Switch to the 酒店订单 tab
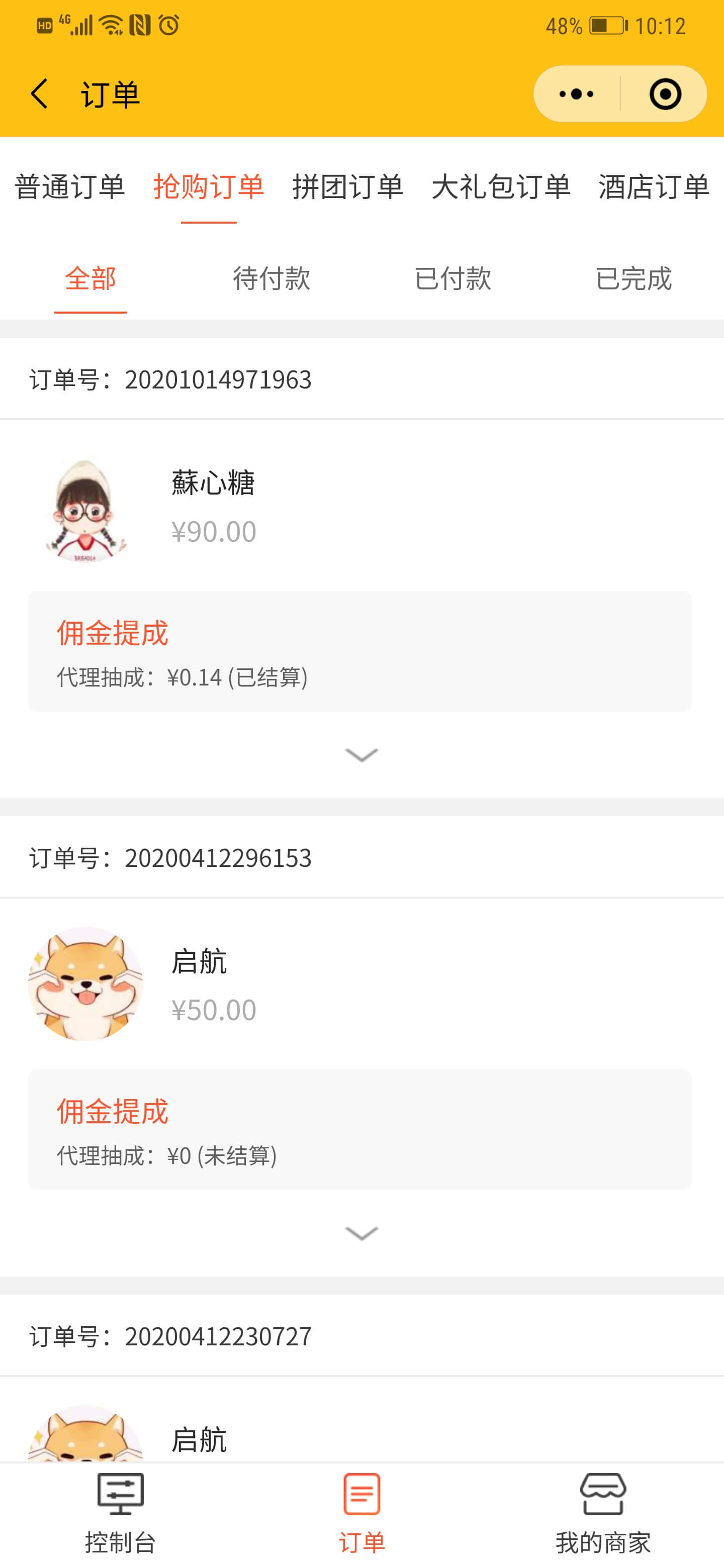Image resolution: width=724 pixels, height=1568 pixels. tap(654, 186)
